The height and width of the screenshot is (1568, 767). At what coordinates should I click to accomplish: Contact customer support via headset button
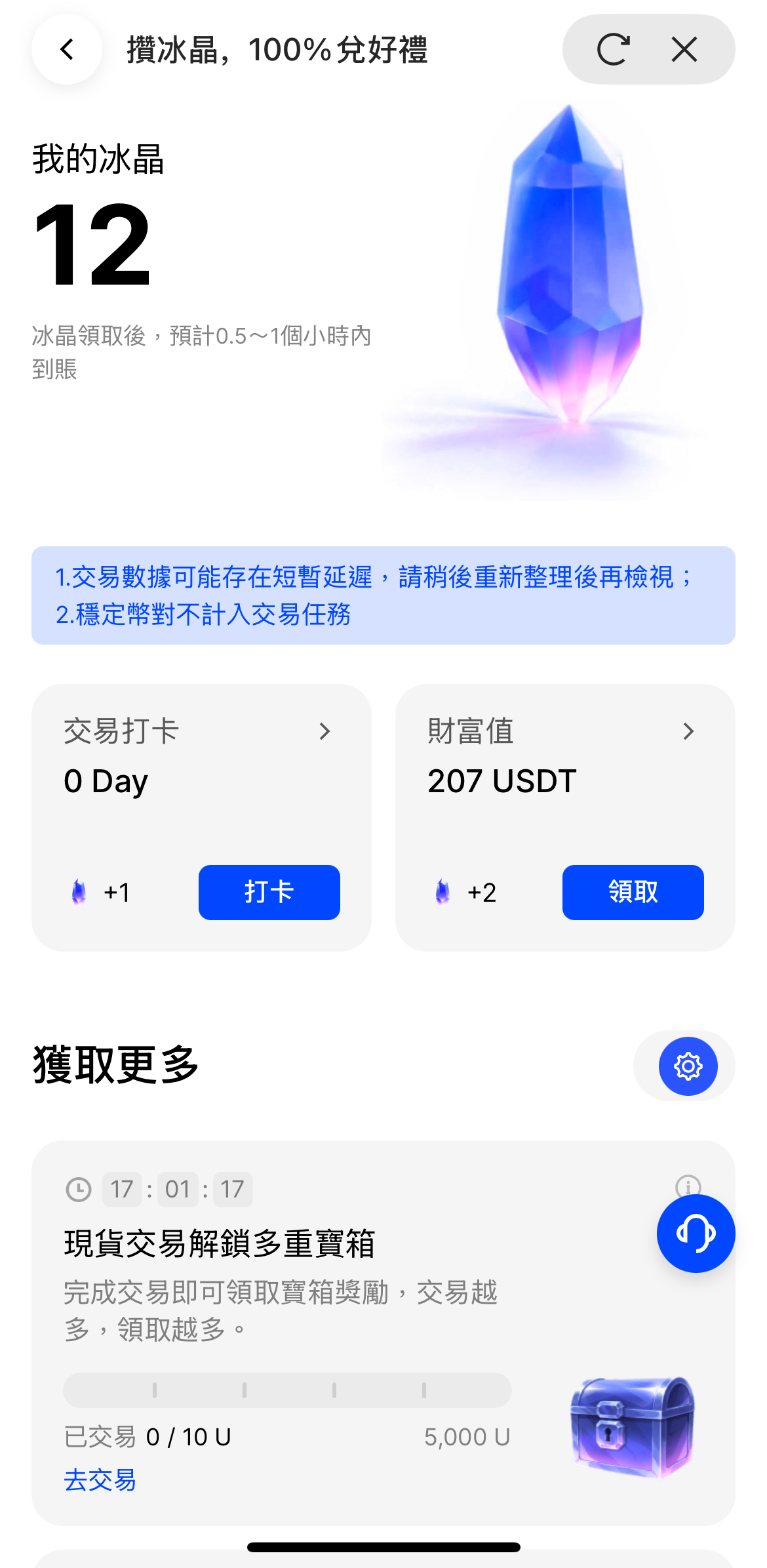point(696,1234)
